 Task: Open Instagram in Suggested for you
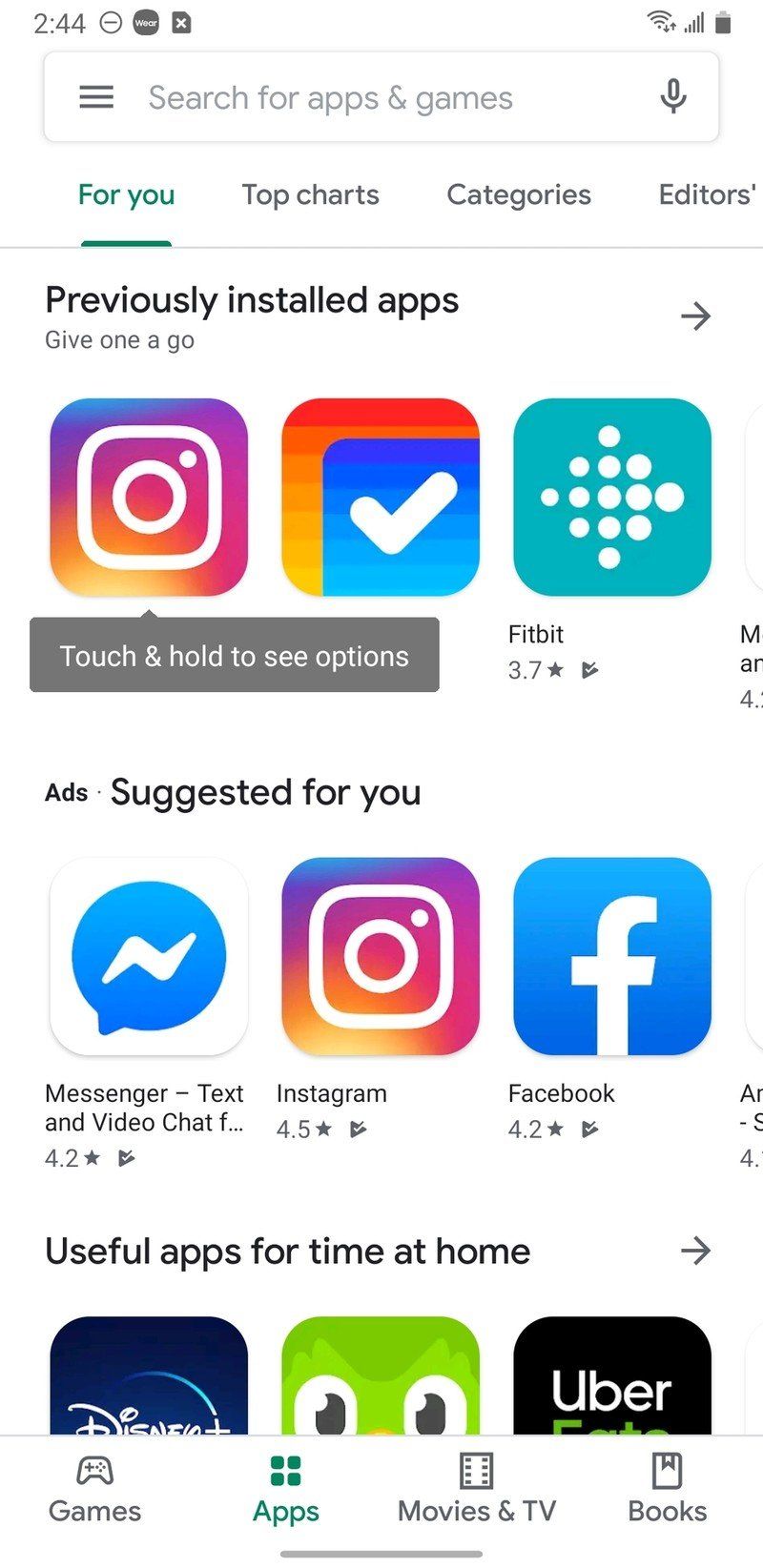pyautogui.click(x=381, y=956)
